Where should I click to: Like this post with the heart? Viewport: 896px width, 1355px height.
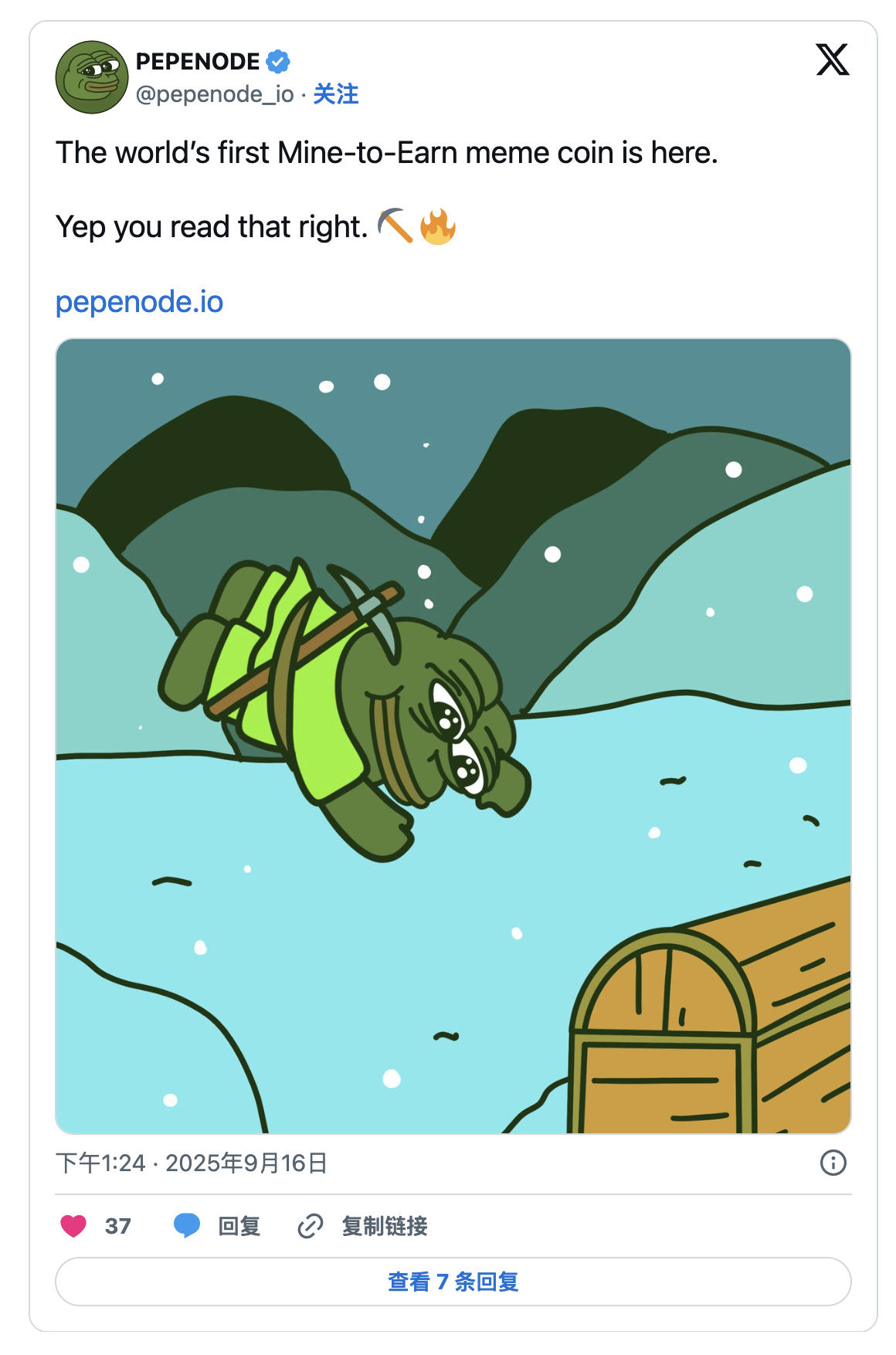74,1226
